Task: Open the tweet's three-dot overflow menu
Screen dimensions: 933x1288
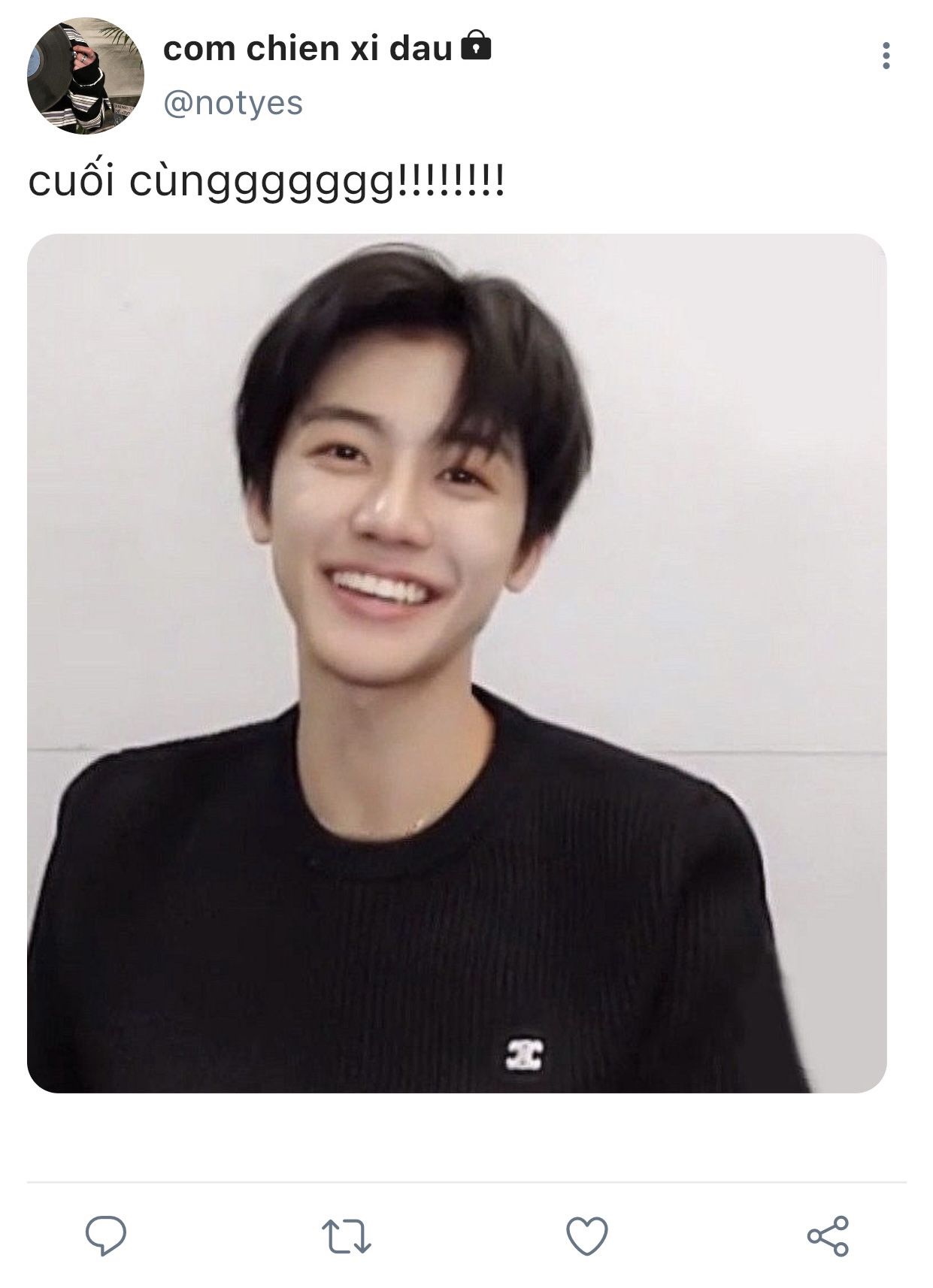Action: [886, 56]
